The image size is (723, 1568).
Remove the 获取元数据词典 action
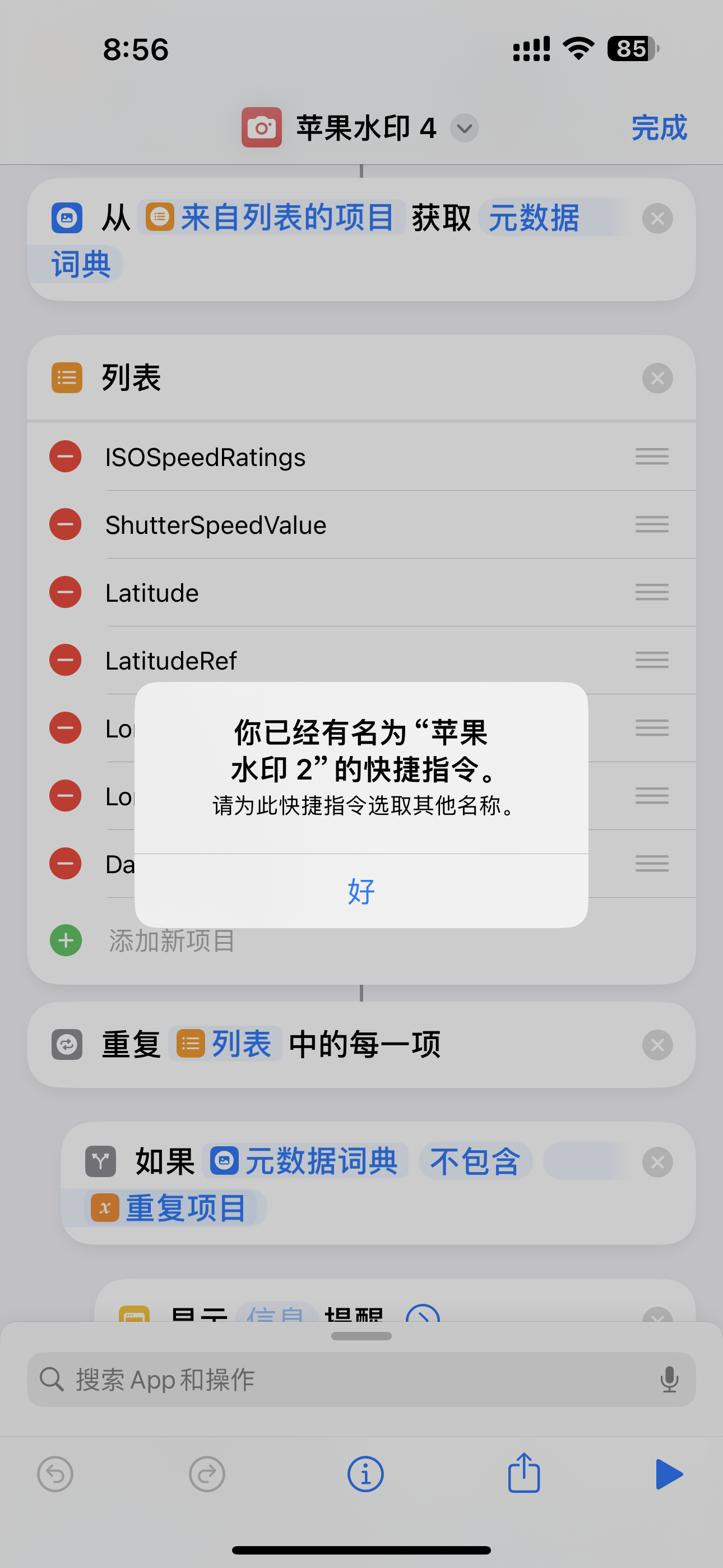[657, 219]
